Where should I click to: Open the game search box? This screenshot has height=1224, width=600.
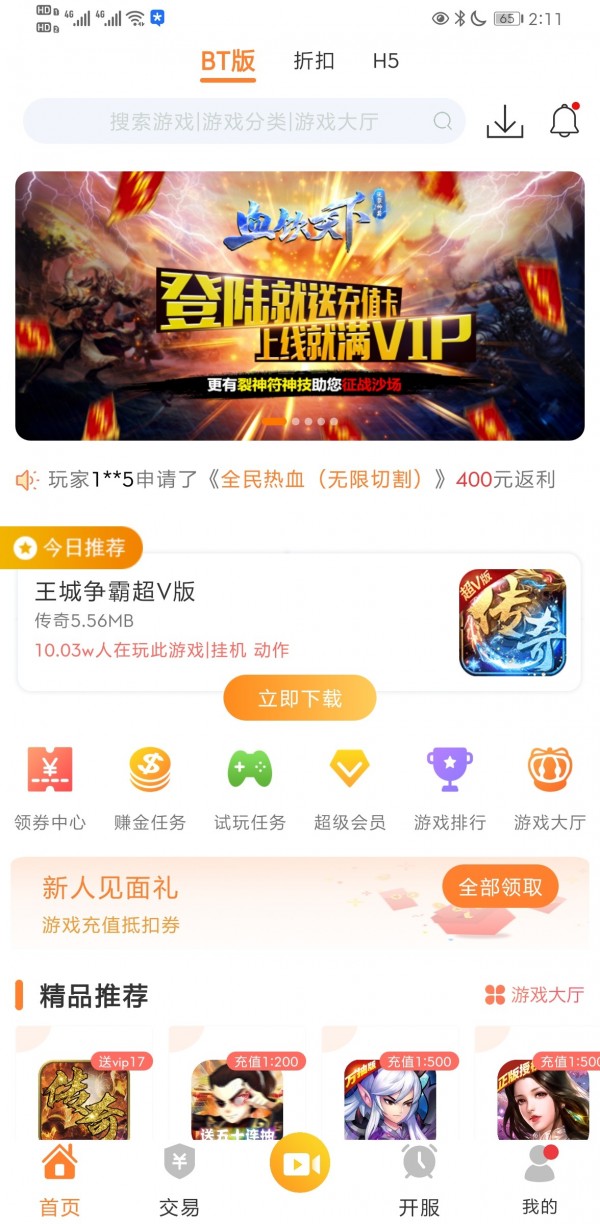[244, 122]
